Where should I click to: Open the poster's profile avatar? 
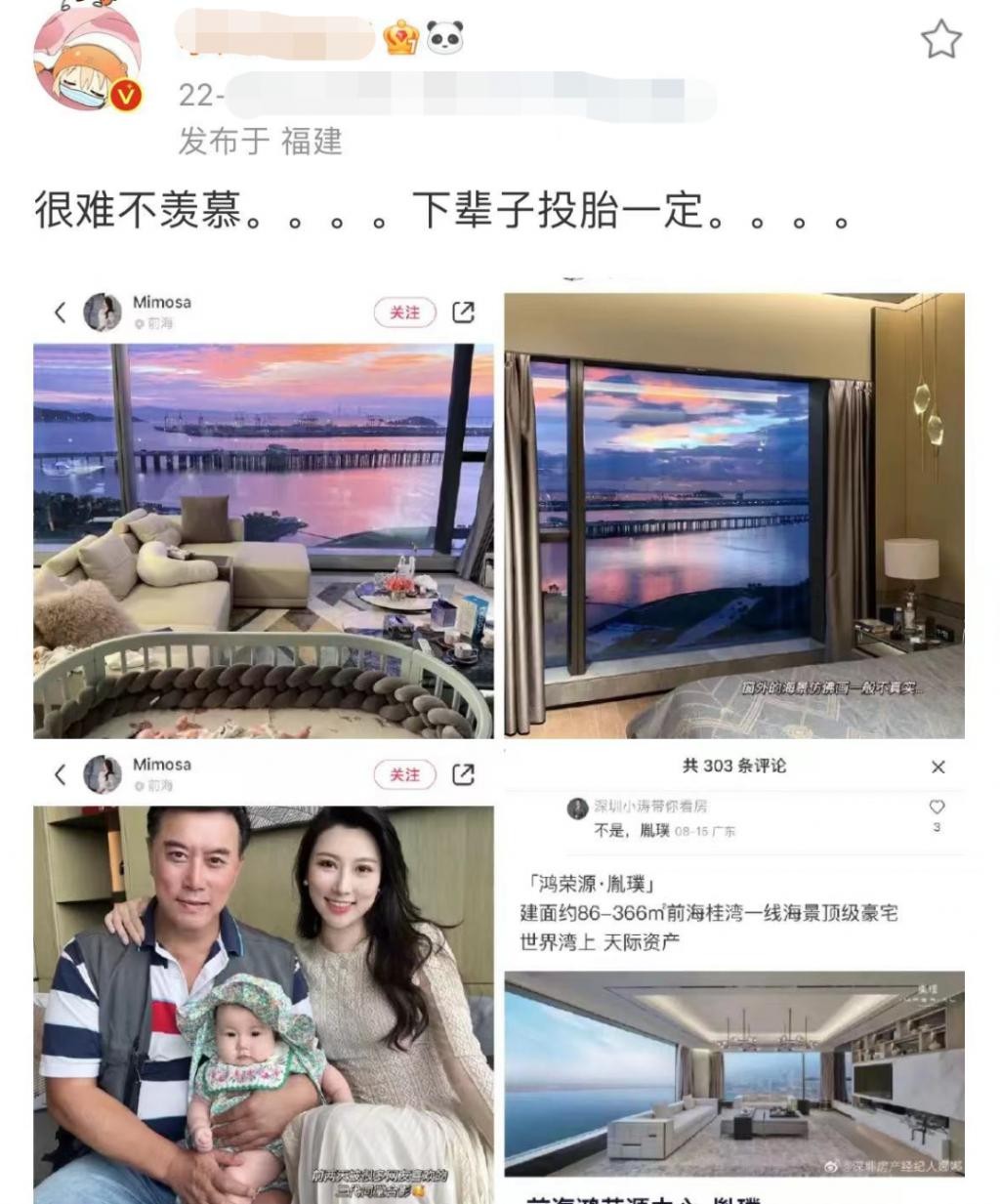(x=88, y=62)
